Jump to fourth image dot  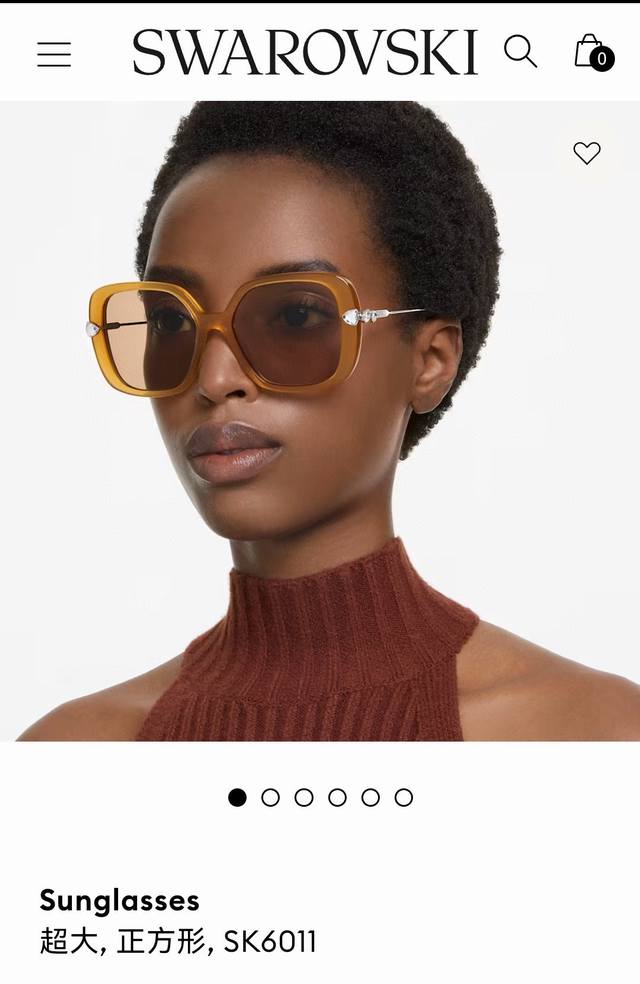[x=337, y=797]
